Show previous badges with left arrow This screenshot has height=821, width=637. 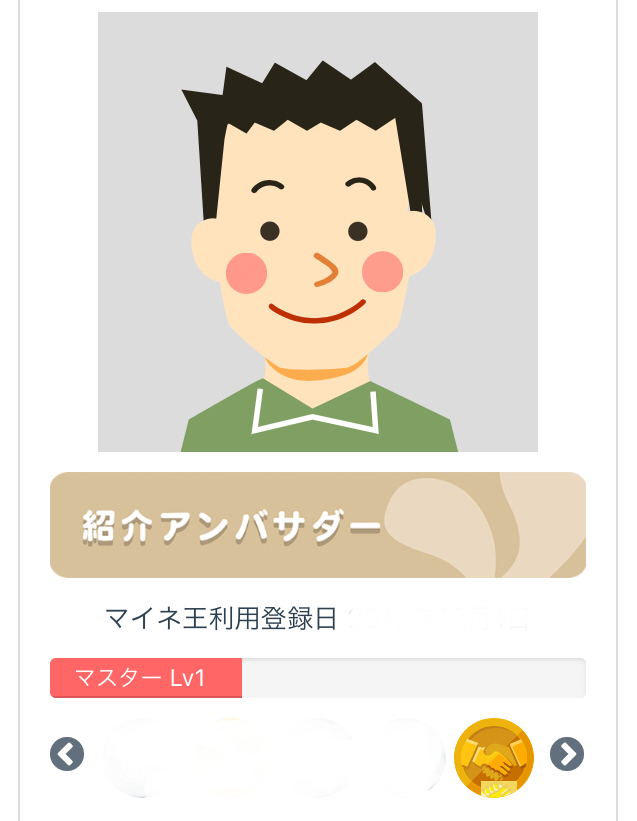point(67,753)
